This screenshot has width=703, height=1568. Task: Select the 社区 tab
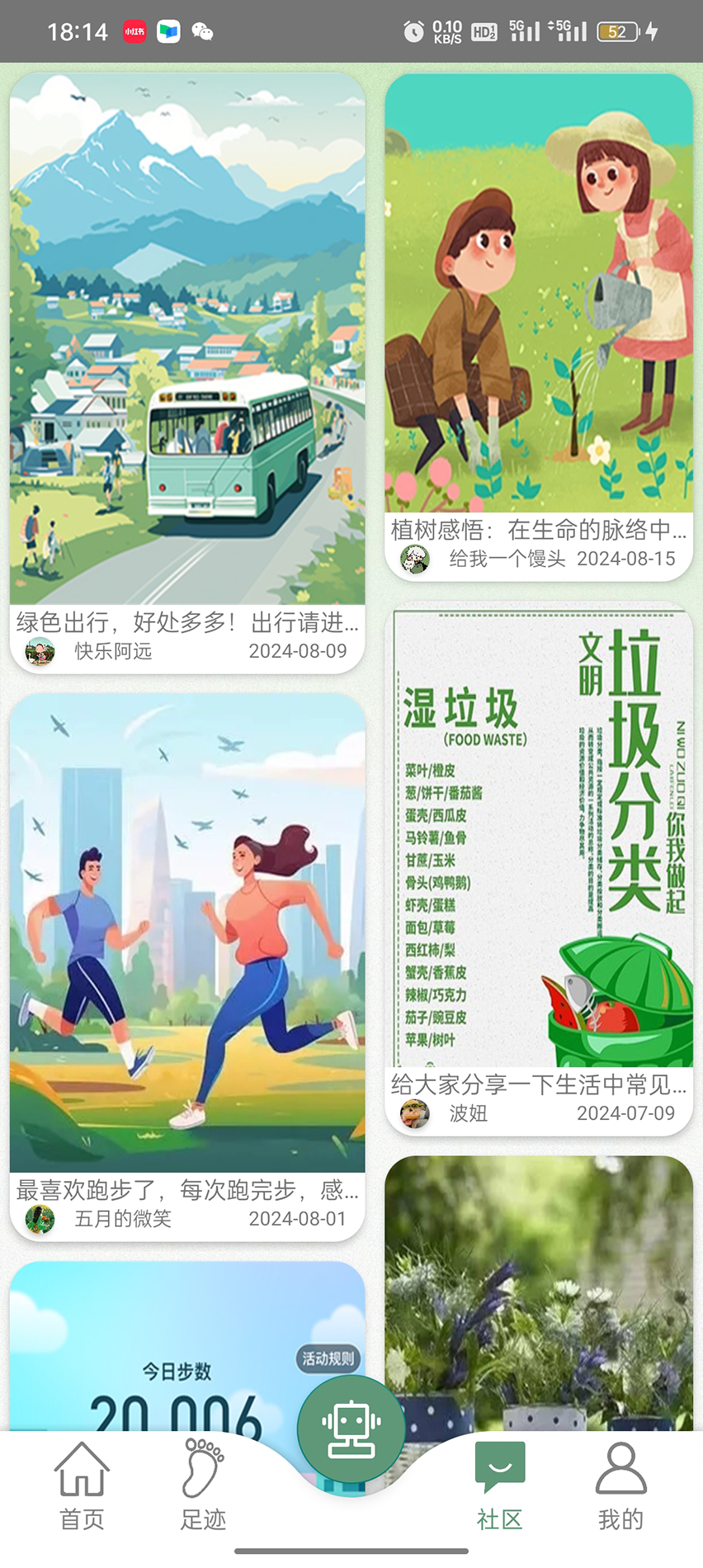tap(500, 1485)
